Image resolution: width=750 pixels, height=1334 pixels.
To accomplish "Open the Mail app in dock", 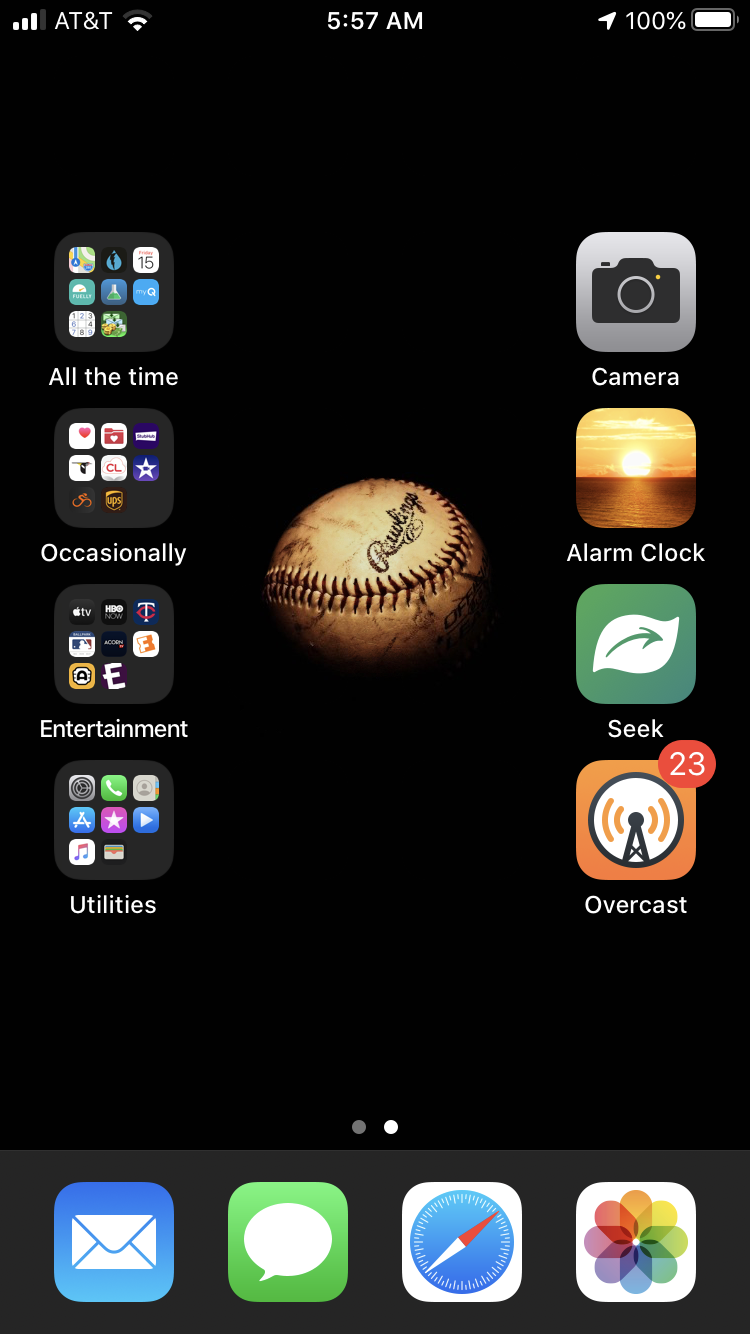I will coord(114,1242).
